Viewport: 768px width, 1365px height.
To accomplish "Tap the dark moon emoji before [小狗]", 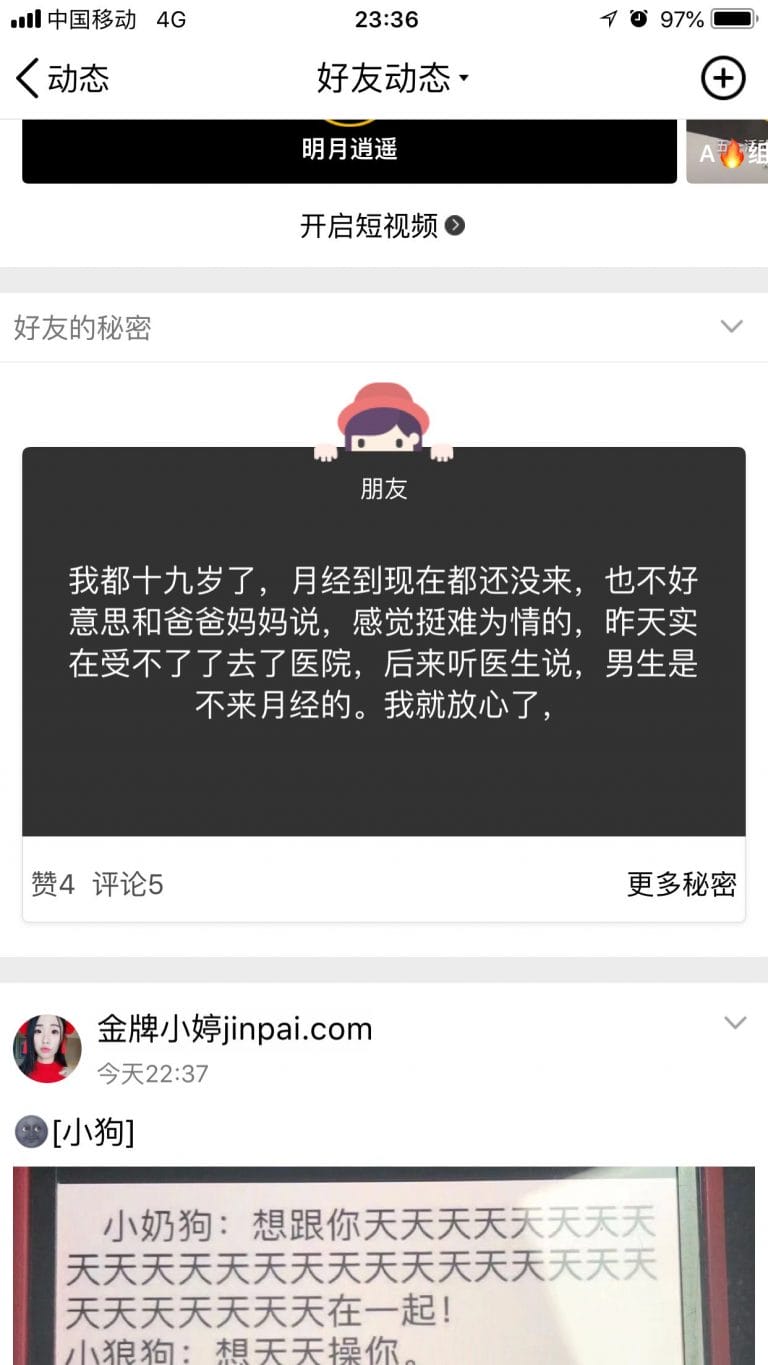I will click(30, 1131).
